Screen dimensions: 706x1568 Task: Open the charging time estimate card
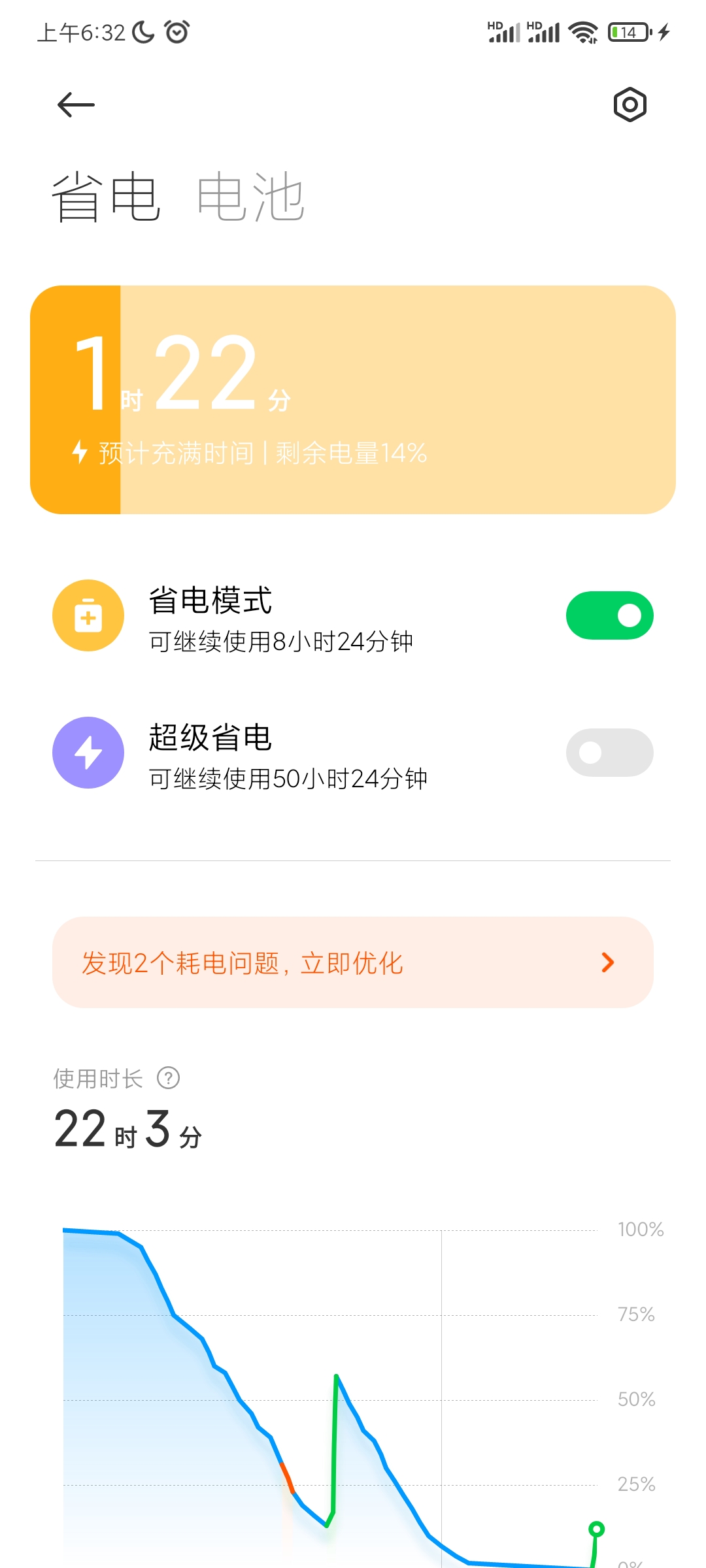pyautogui.click(x=353, y=400)
